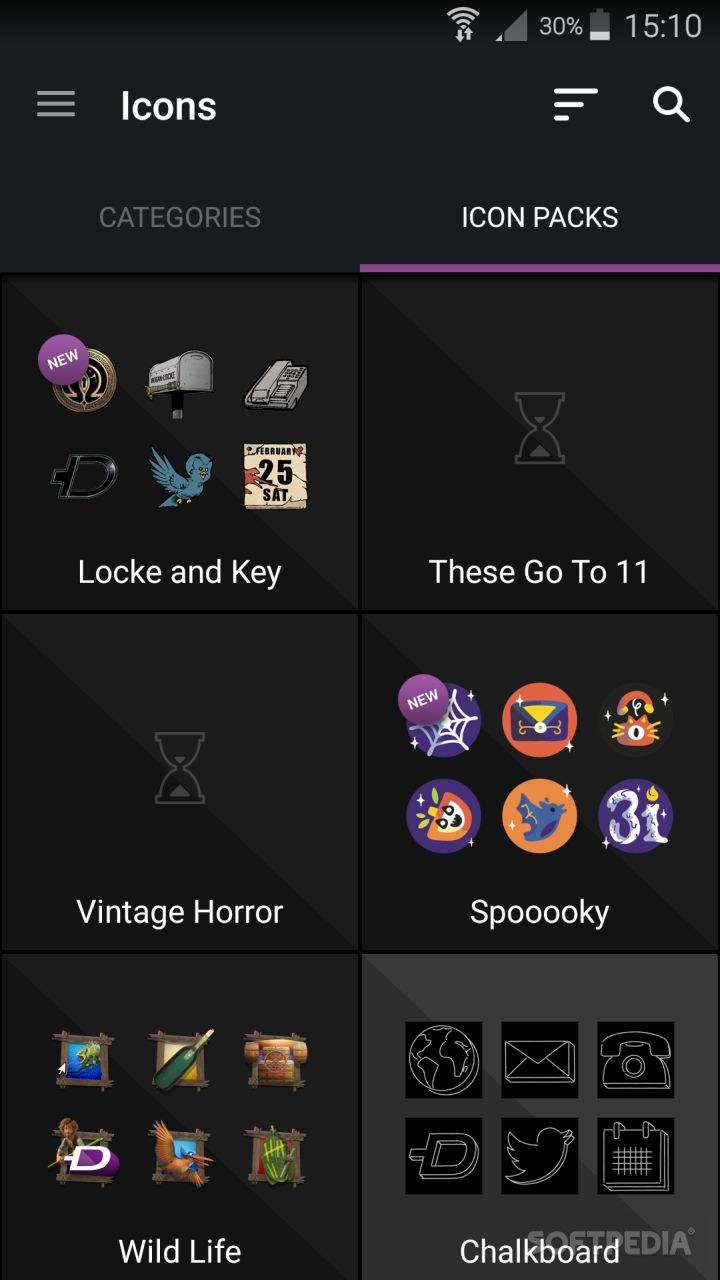Click the Twitter bird icon in Chalkboard pack
Screen dimensions: 720x1280
[539, 1155]
